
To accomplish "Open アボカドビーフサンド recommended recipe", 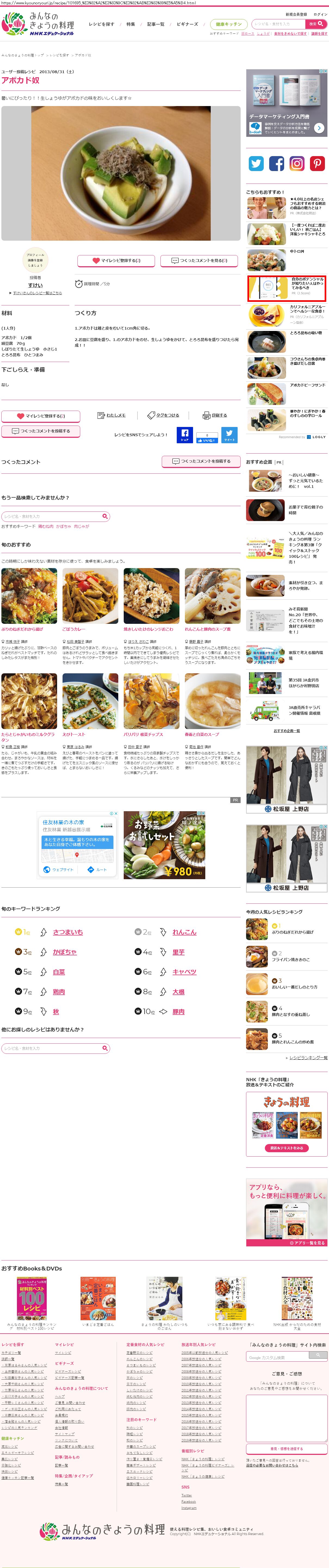I will (x=307, y=385).
